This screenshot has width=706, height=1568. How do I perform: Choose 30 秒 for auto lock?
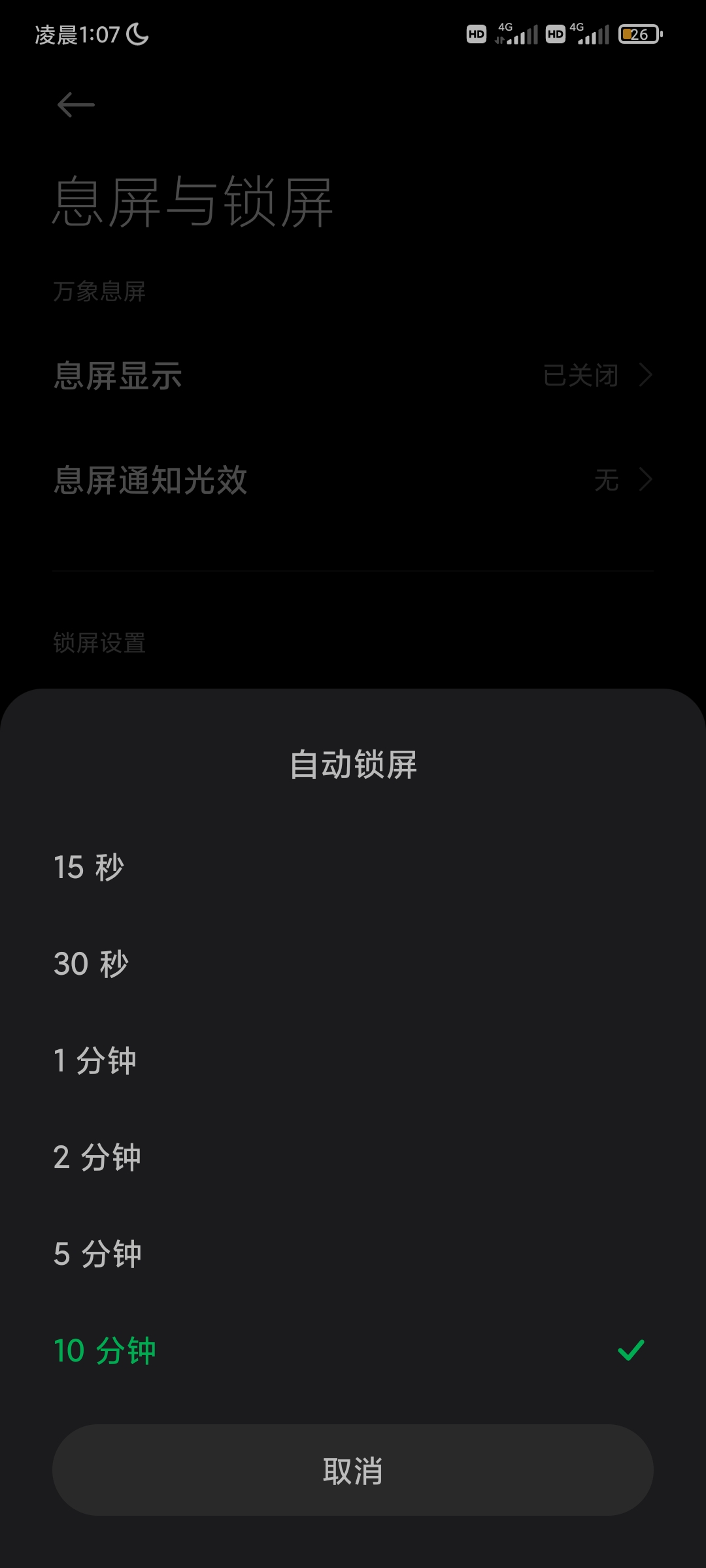[x=353, y=964]
